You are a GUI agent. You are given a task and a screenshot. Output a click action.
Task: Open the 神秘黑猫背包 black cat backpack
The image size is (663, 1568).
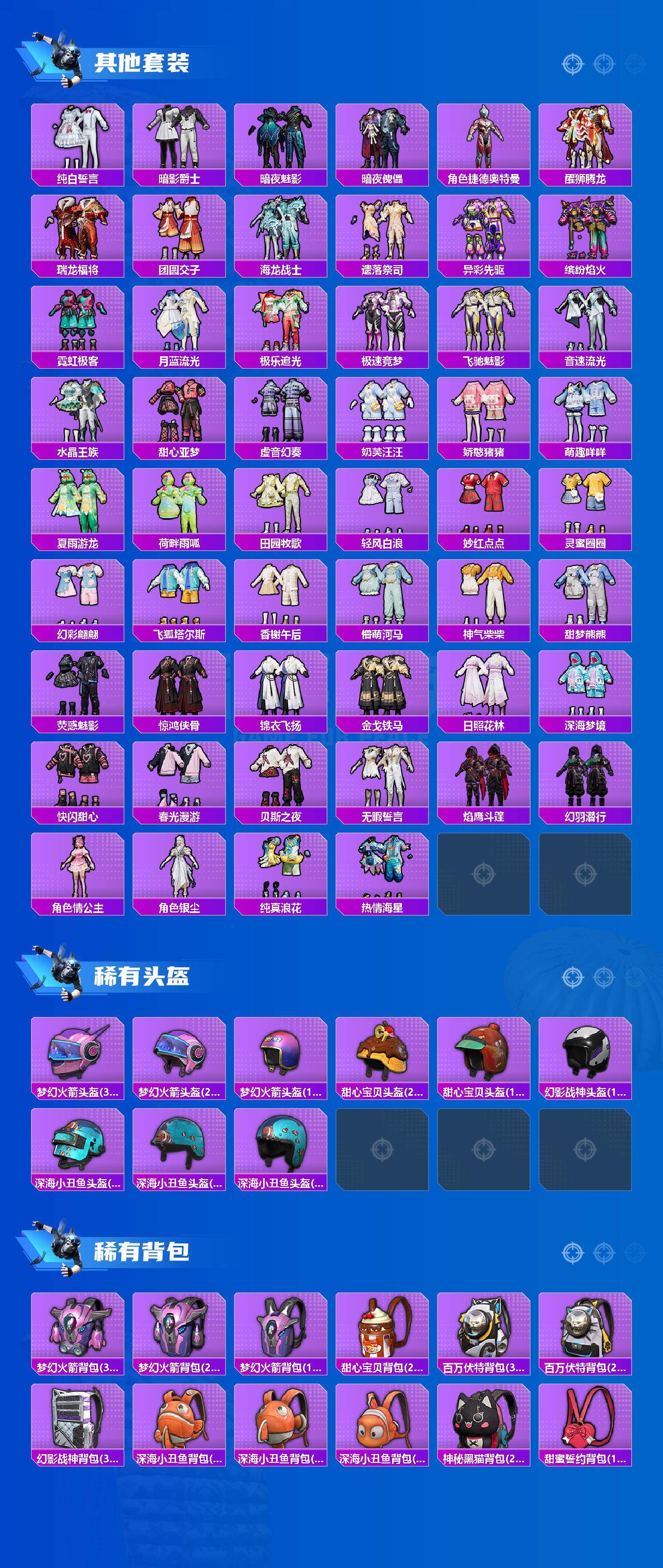click(484, 1418)
